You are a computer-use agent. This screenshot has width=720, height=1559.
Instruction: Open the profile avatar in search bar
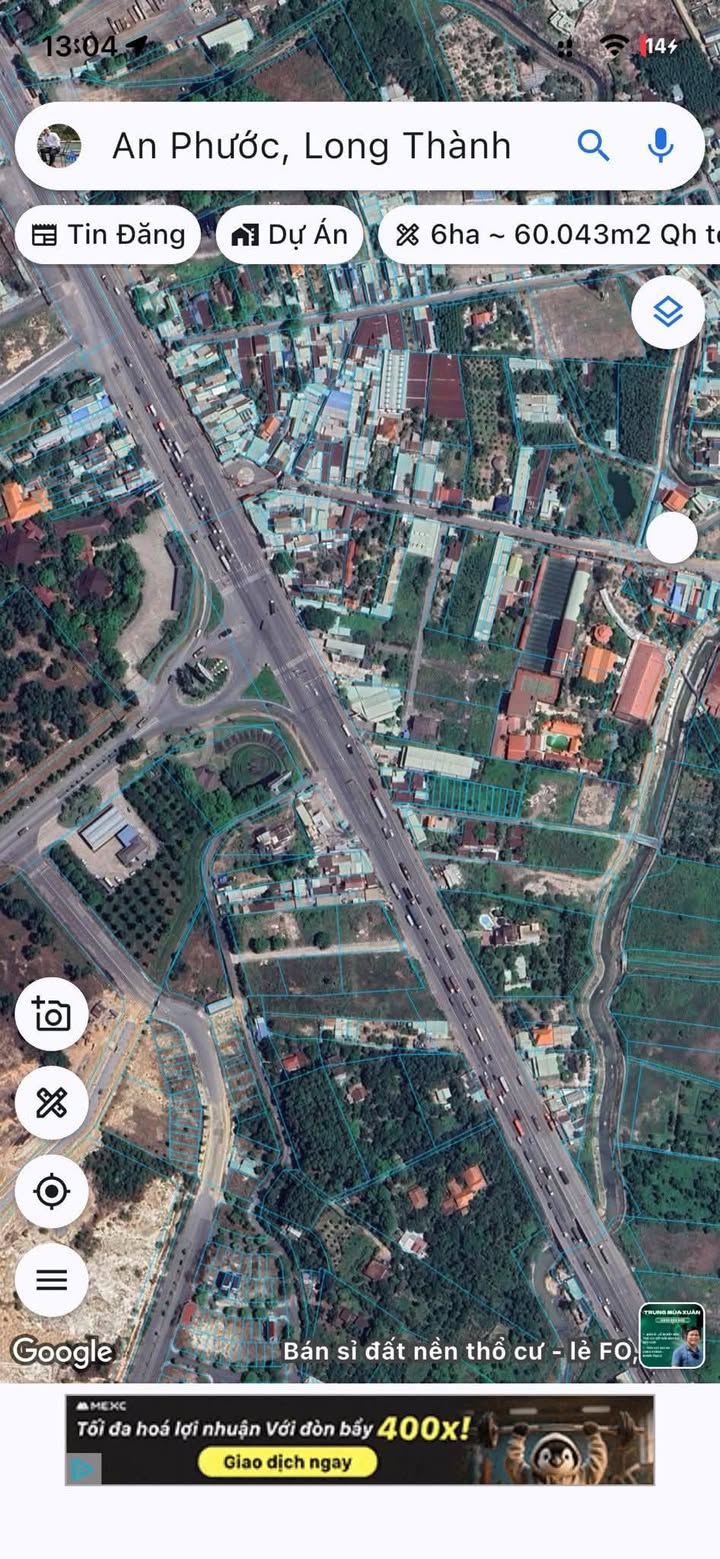(x=59, y=146)
